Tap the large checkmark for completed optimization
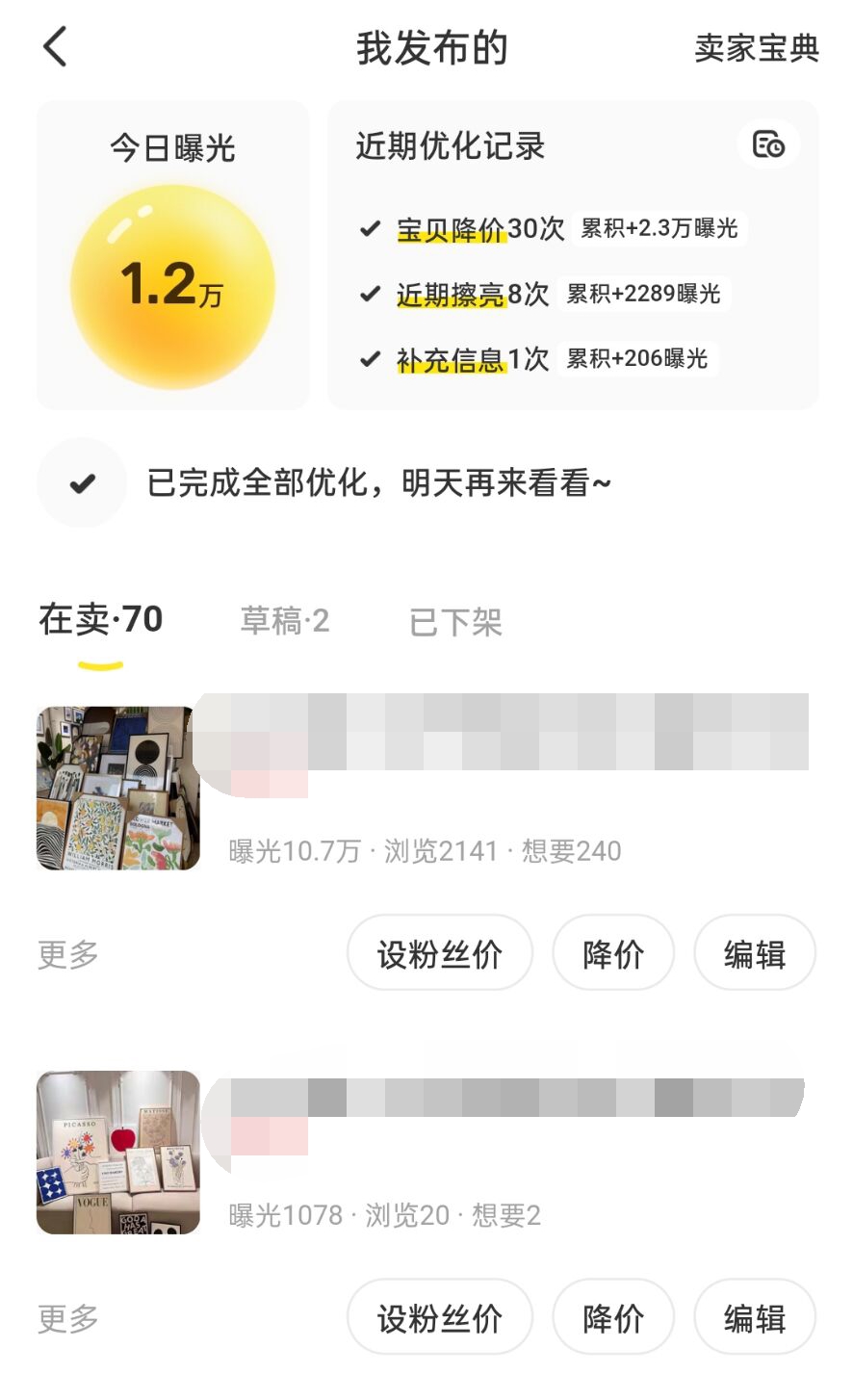Screen dimensions: 853x1400 point(82,481)
